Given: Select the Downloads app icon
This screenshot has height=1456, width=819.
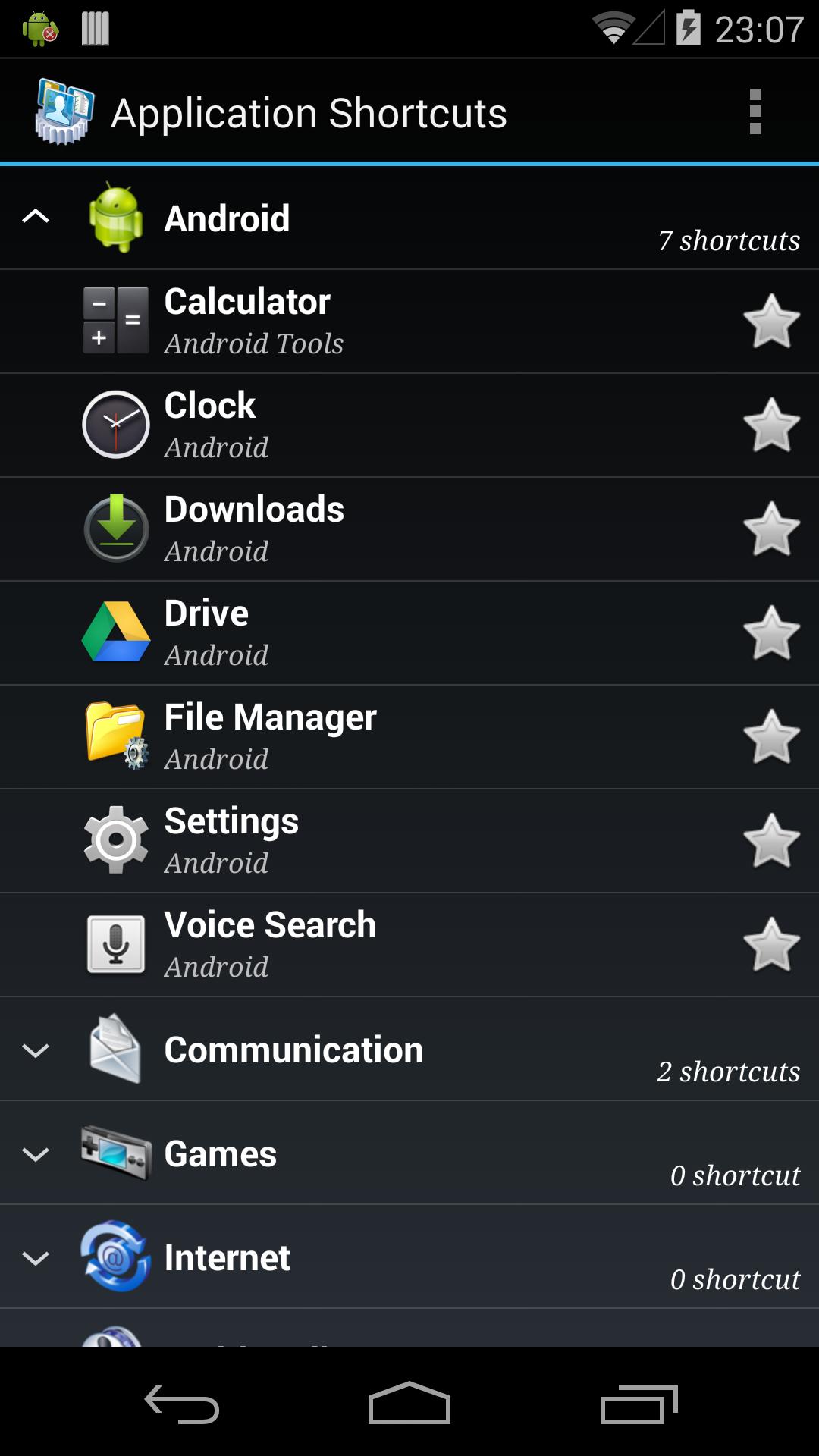Looking at the screenshot, I should 115,529.
